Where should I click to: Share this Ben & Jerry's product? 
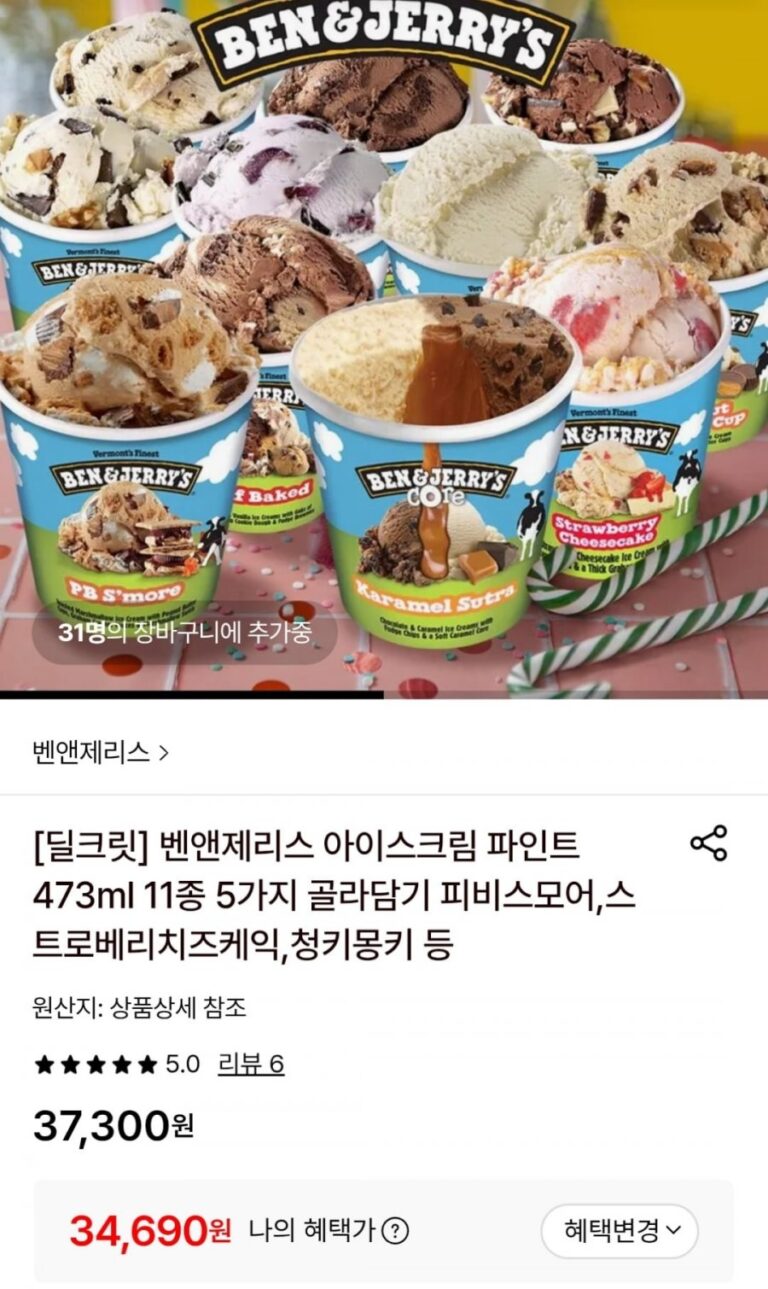coord(709,844)
